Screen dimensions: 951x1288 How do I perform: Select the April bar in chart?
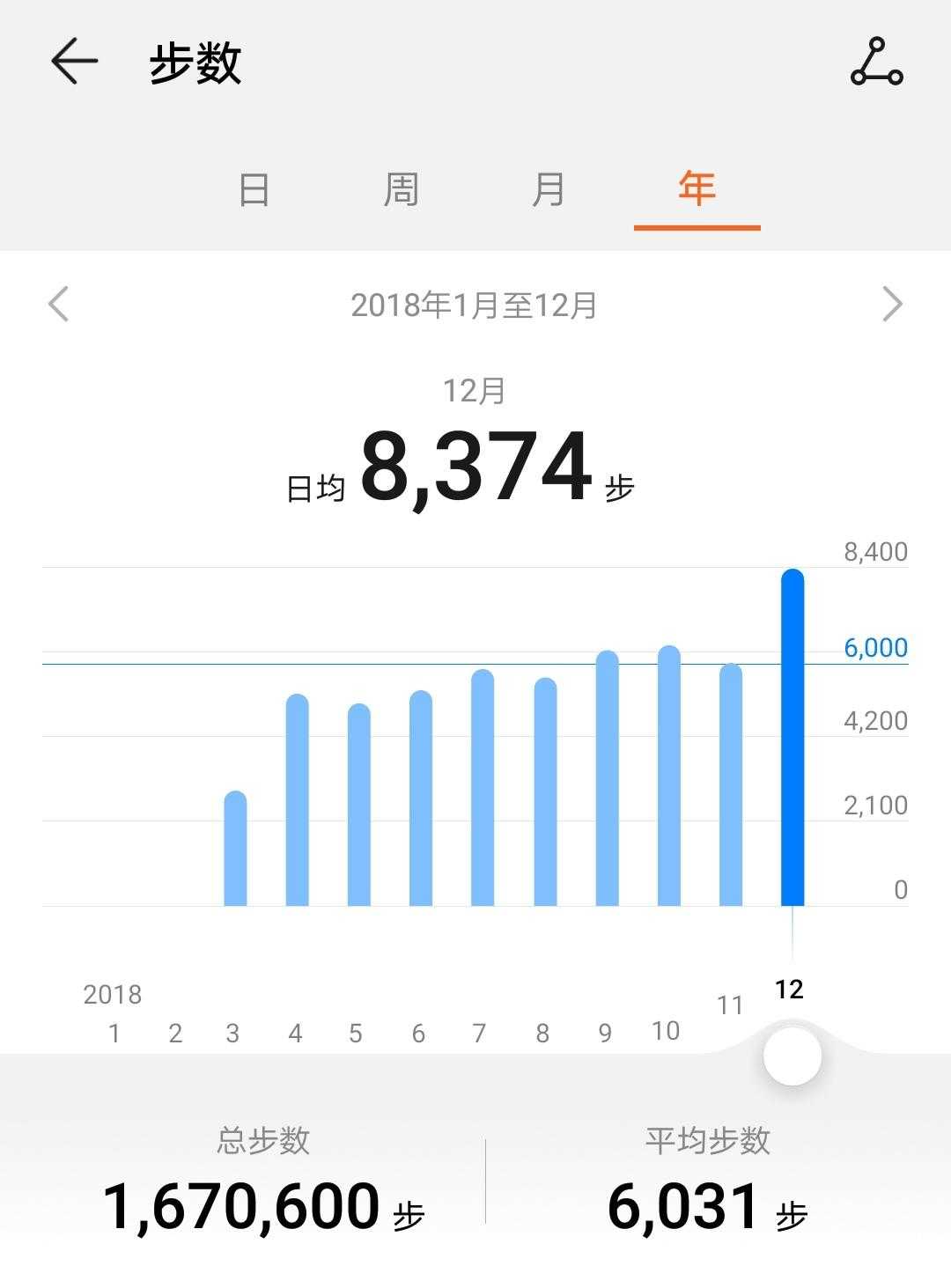[298, 800]
